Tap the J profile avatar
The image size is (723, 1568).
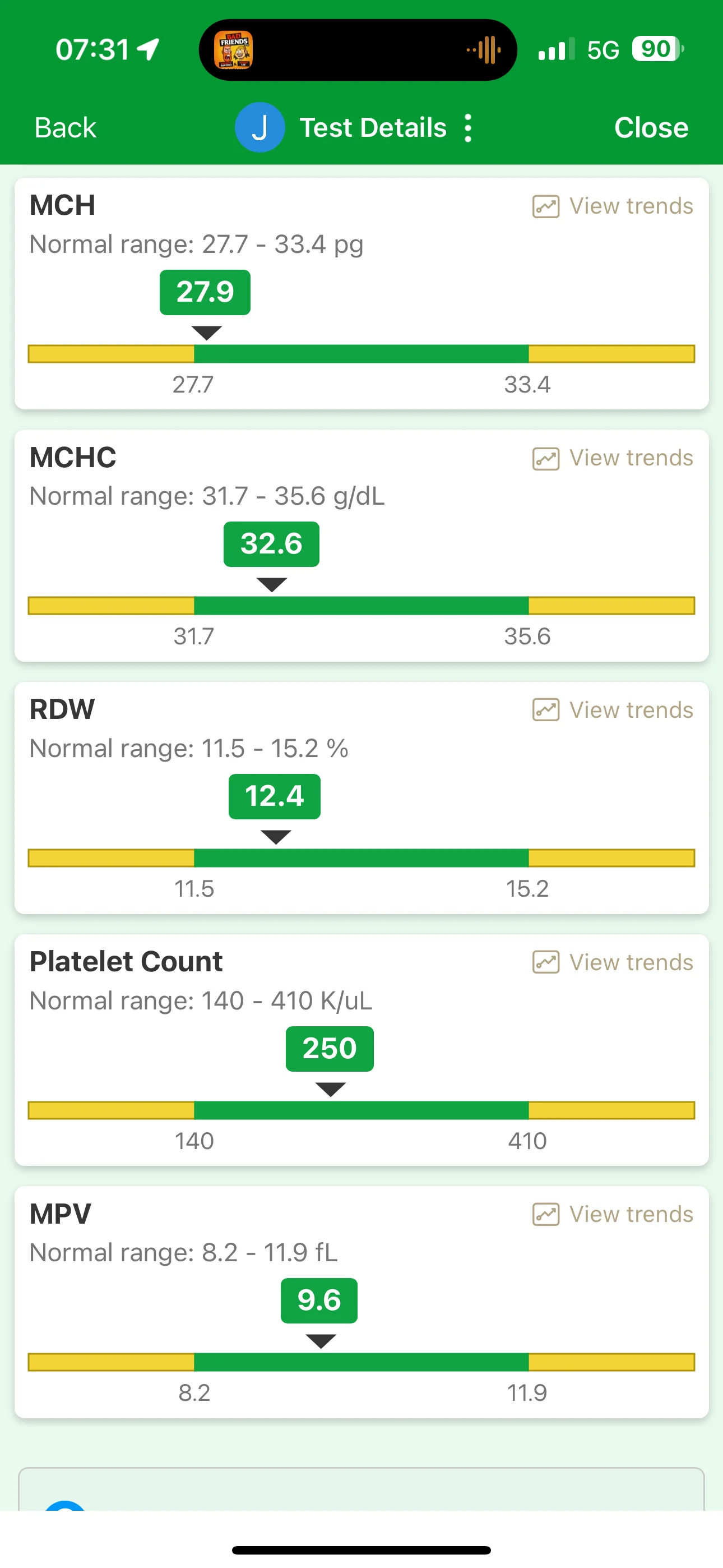point(260,128)
